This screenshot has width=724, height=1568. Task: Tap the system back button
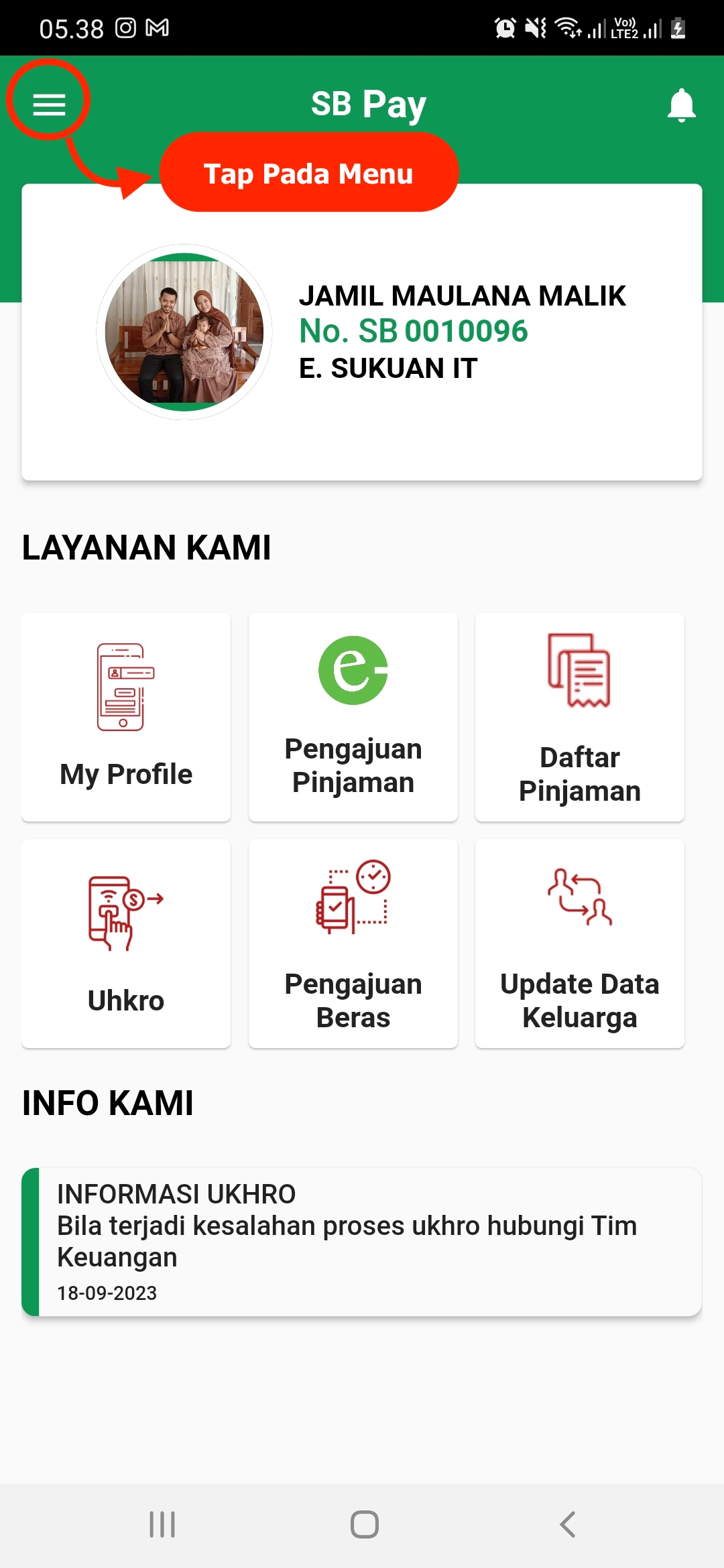[x=567, y=1524]
